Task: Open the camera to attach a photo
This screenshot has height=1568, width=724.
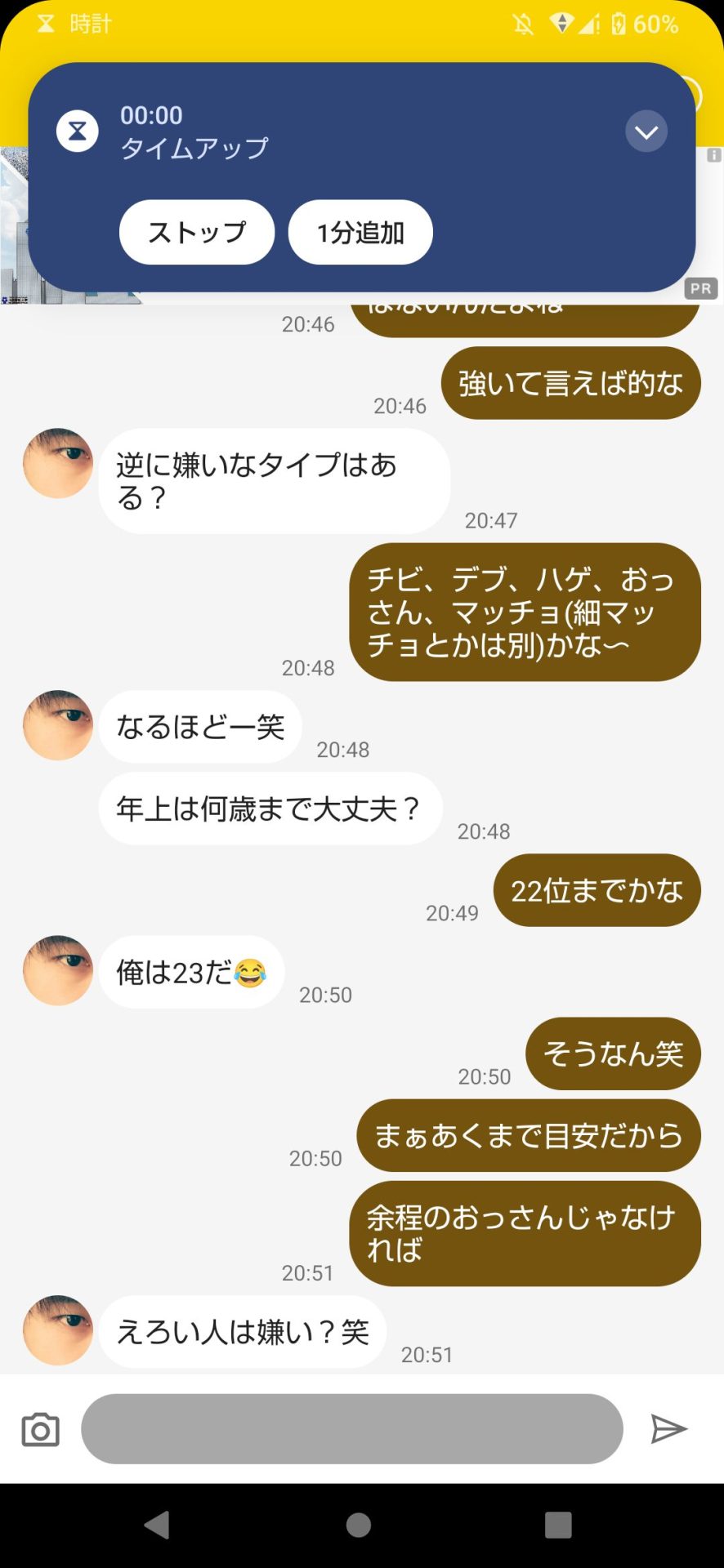Action: point(40,1429)
